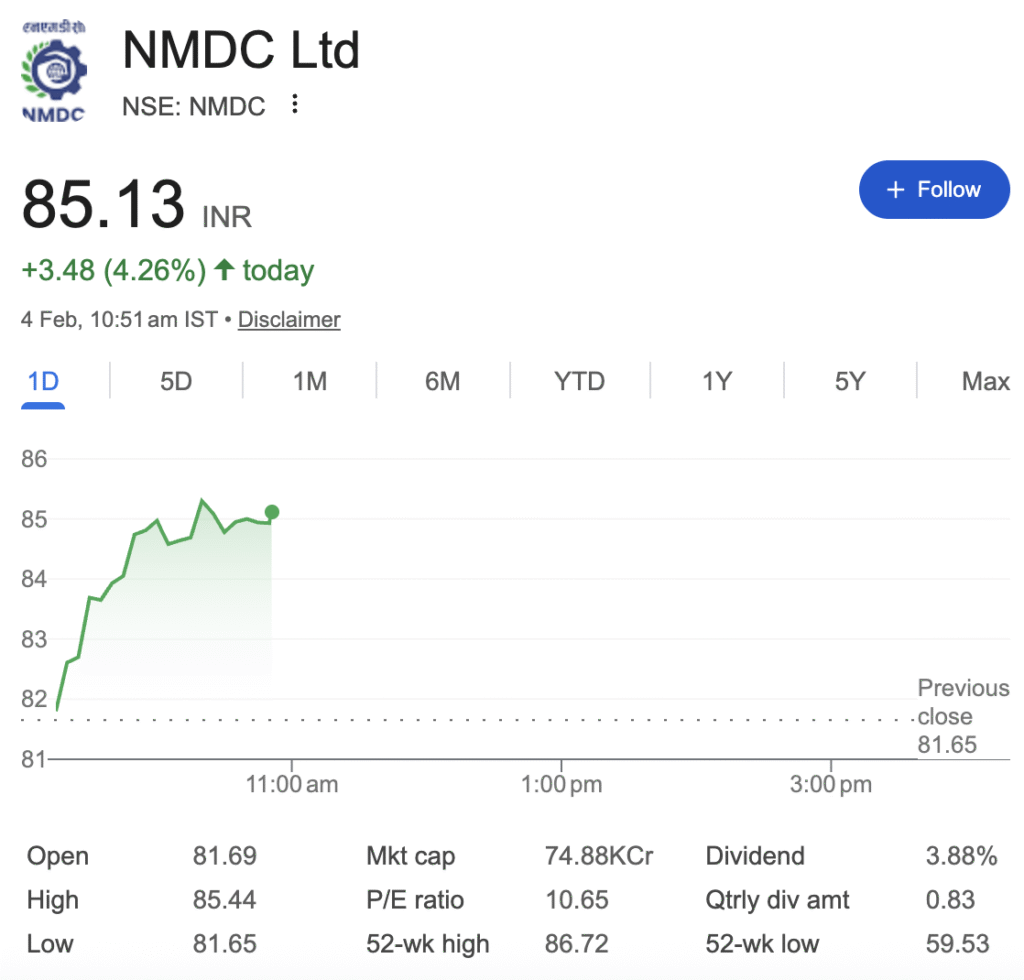Screen dimensions: 1024x980
Task: Switch to the 1M chart range
Action: coord(310,381)
